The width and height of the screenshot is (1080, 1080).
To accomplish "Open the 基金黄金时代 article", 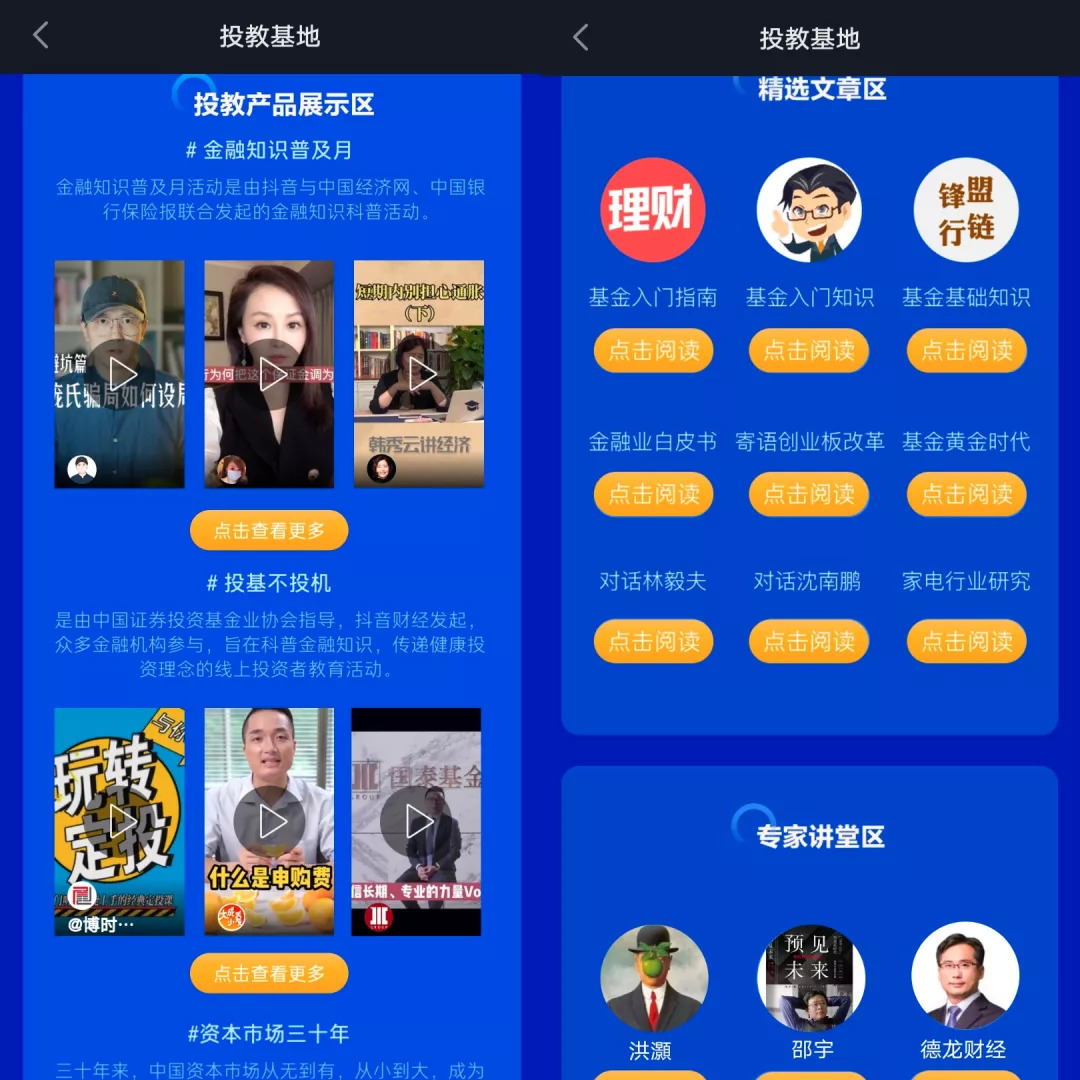I will [x=966, y=494].
